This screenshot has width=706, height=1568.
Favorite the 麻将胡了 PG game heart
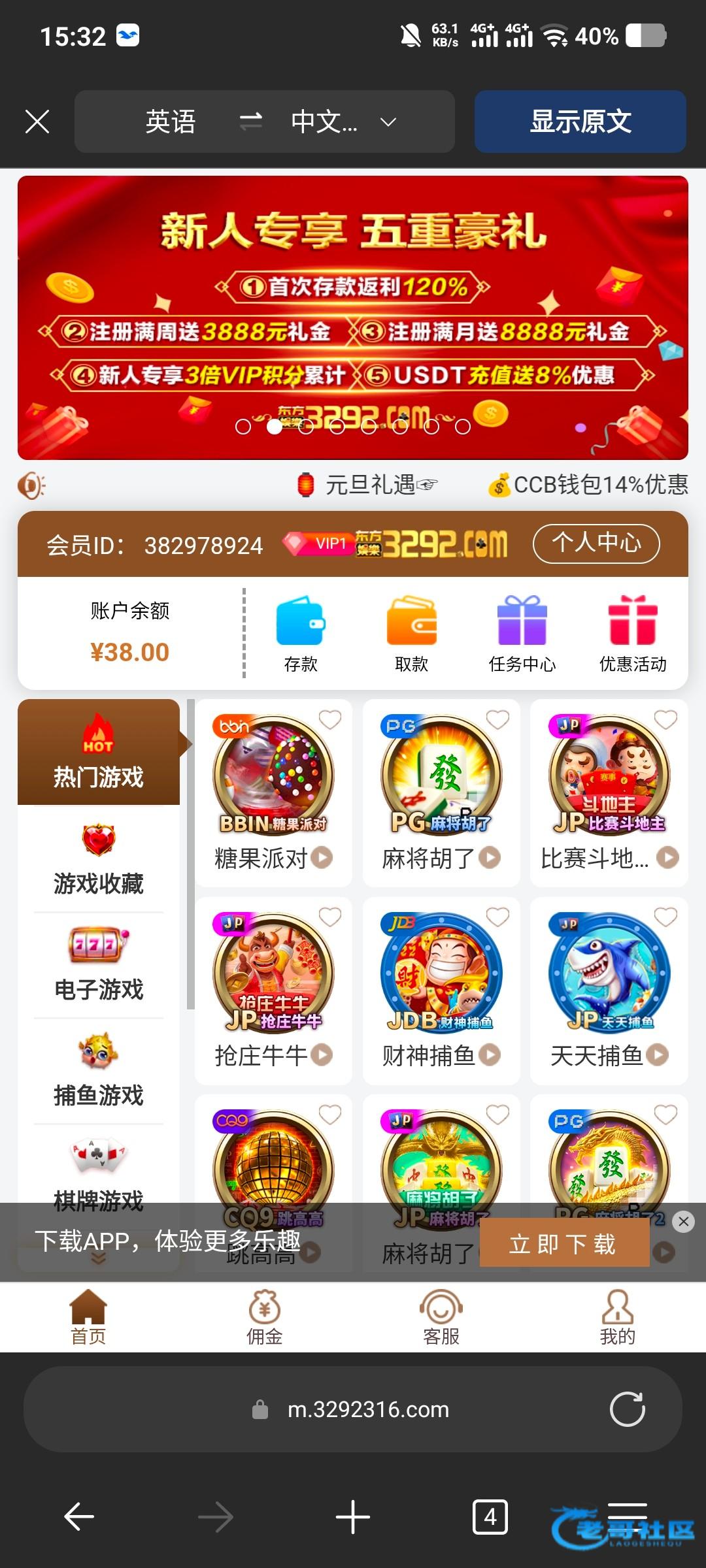coord(497,719)
